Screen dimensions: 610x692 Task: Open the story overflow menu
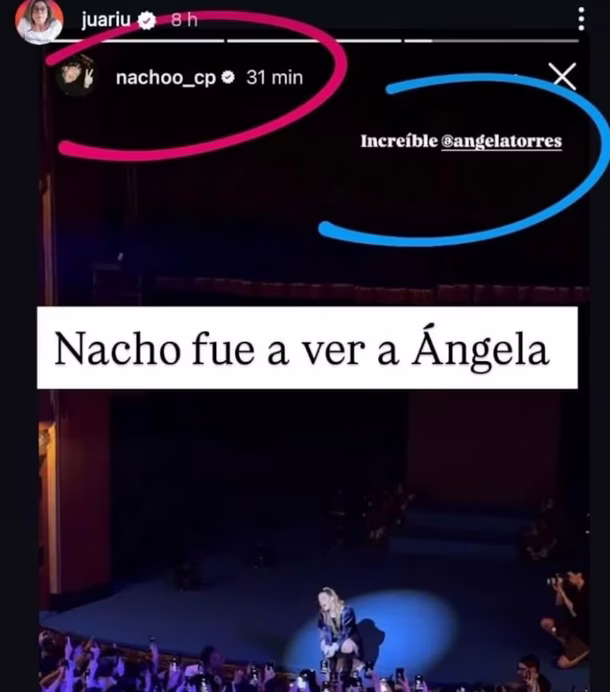coord(581,19)
